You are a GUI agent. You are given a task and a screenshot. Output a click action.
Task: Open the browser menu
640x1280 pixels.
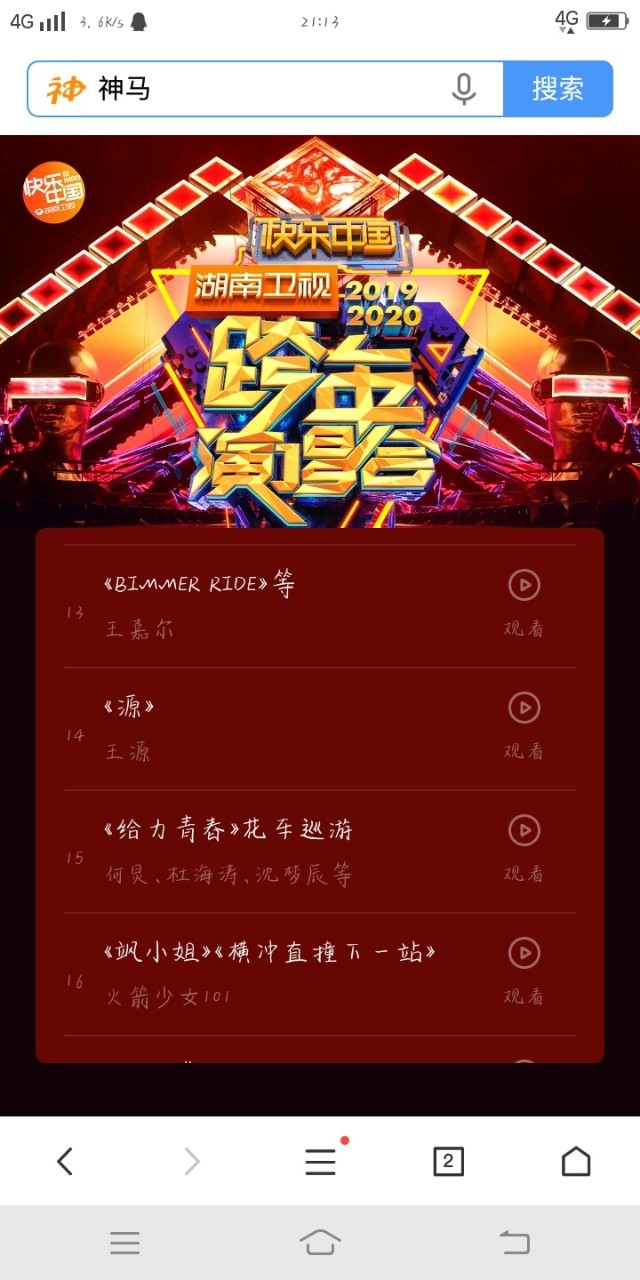320,1161
